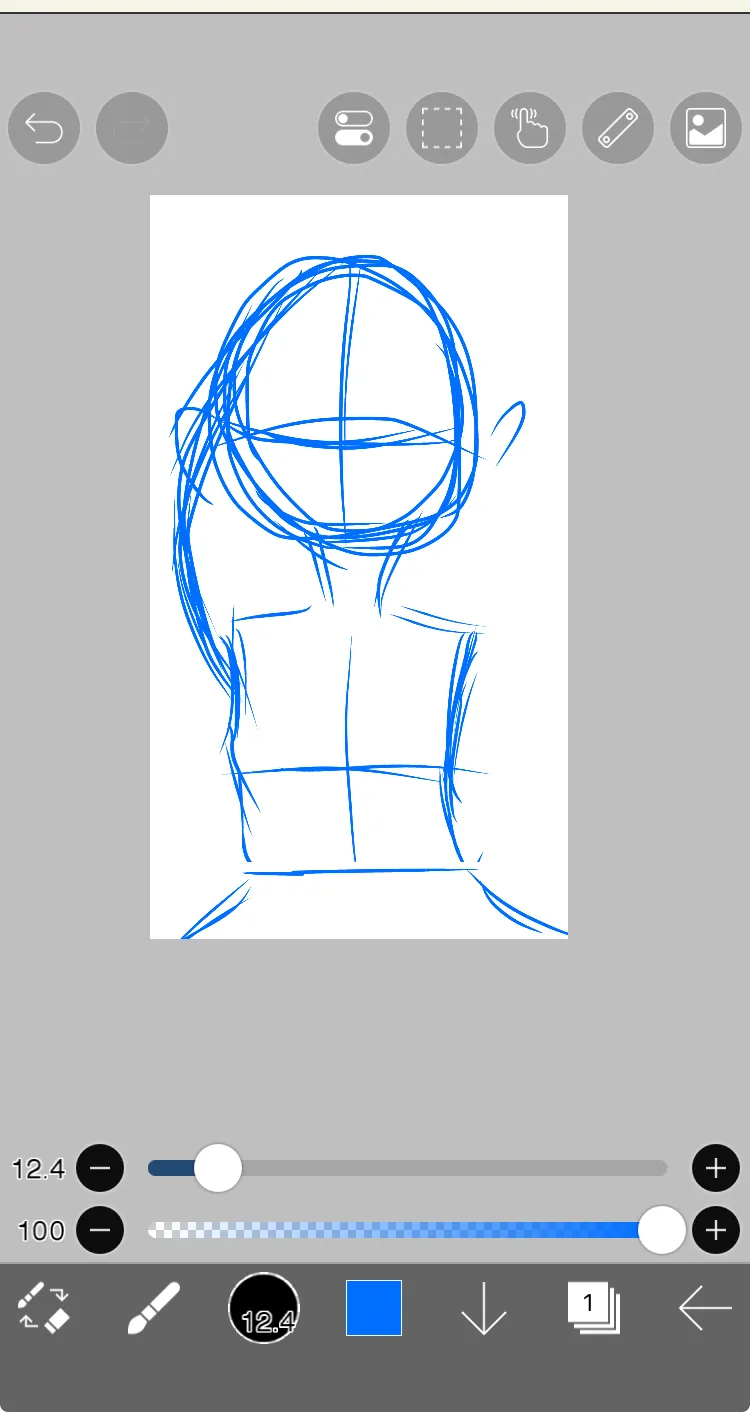Increase brush thickness with plus button
This screenshot has height=1412, width=750.
(x=716, y=1168)
